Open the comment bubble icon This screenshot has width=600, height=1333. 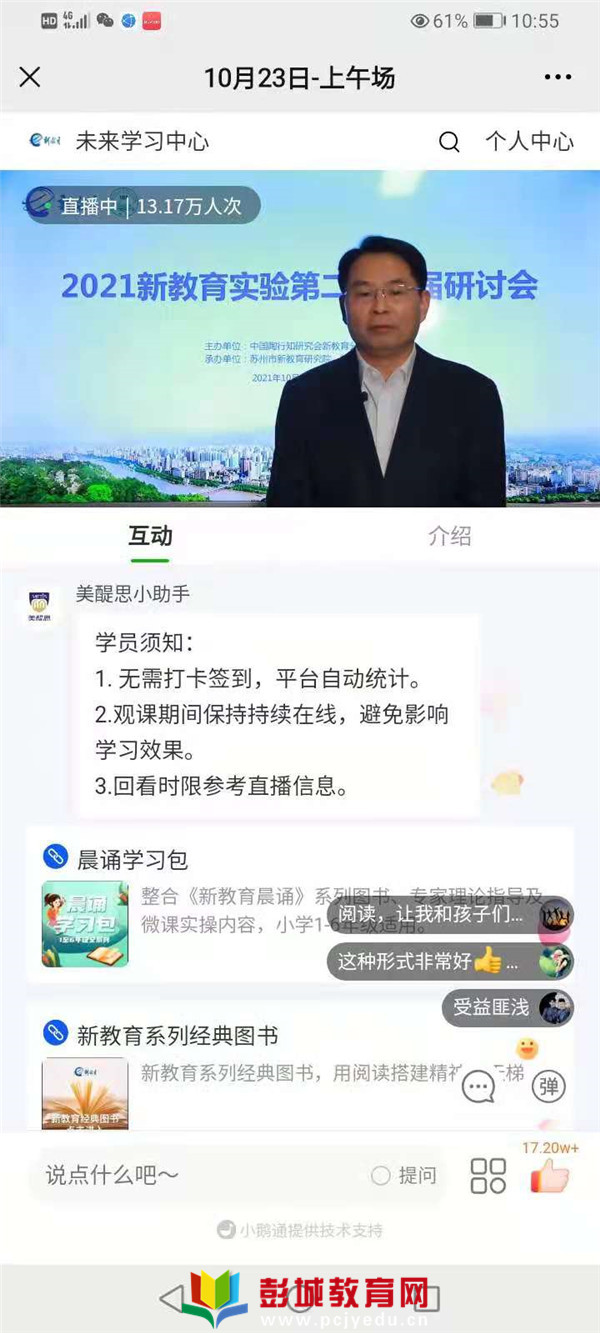point(479,1086)
